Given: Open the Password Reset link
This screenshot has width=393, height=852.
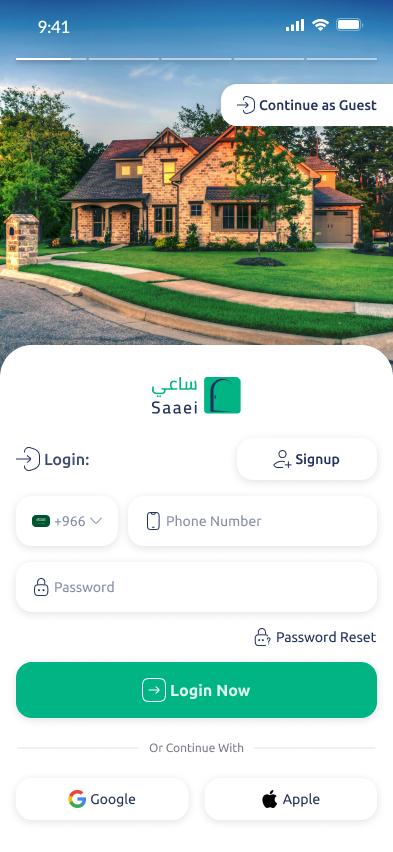Looking at the screenshot, I should pos(315,637).
